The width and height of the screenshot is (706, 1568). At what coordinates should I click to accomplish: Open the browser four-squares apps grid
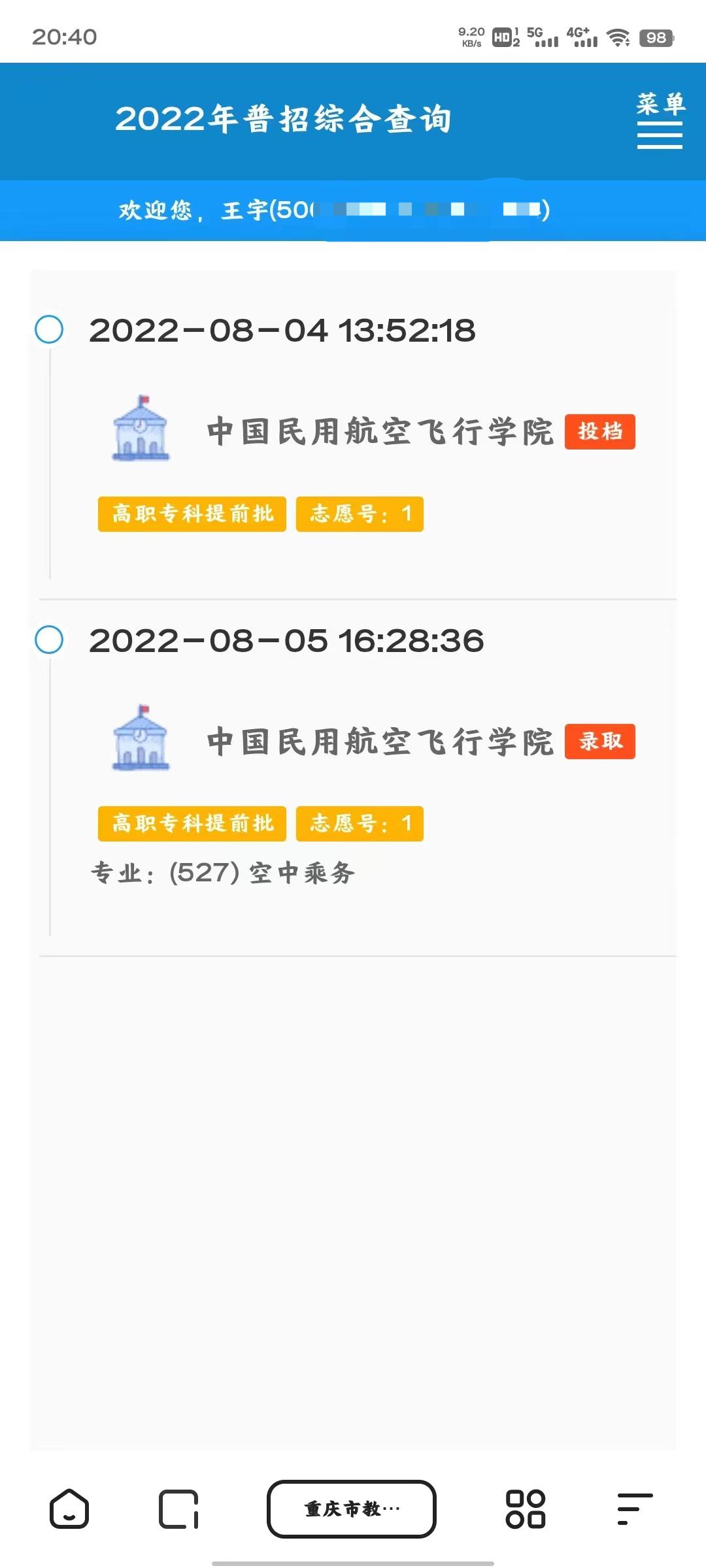[x=526, y=1509]
